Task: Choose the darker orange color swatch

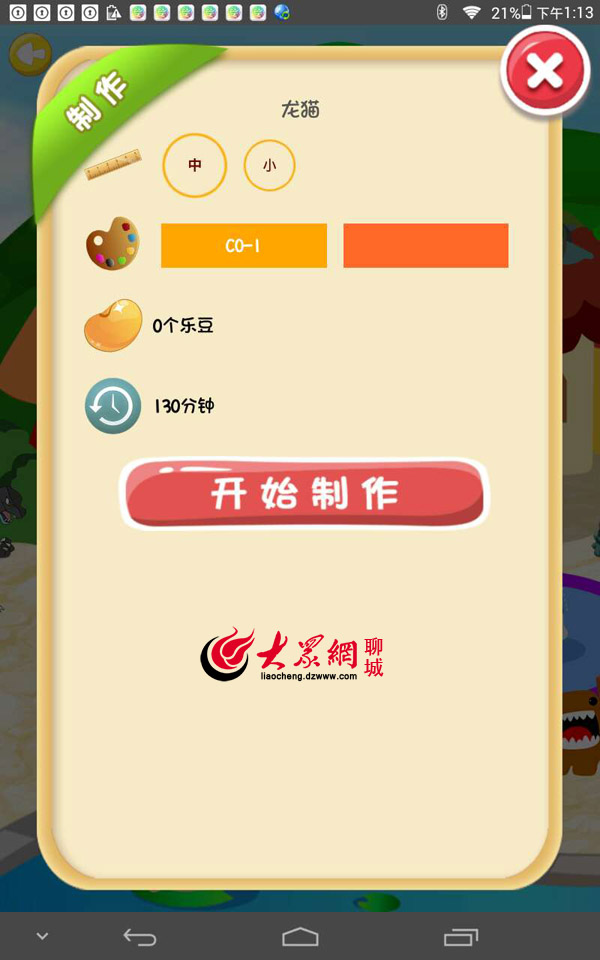Action: coord(425,246)
